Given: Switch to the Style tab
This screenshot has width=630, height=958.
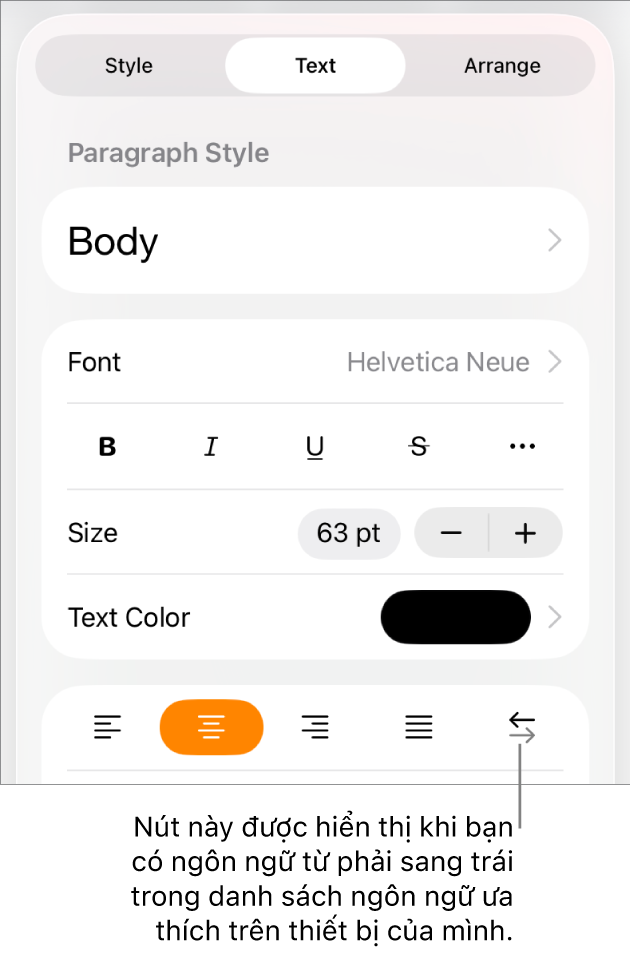Looking at the screenshot, I should point(129,66).
